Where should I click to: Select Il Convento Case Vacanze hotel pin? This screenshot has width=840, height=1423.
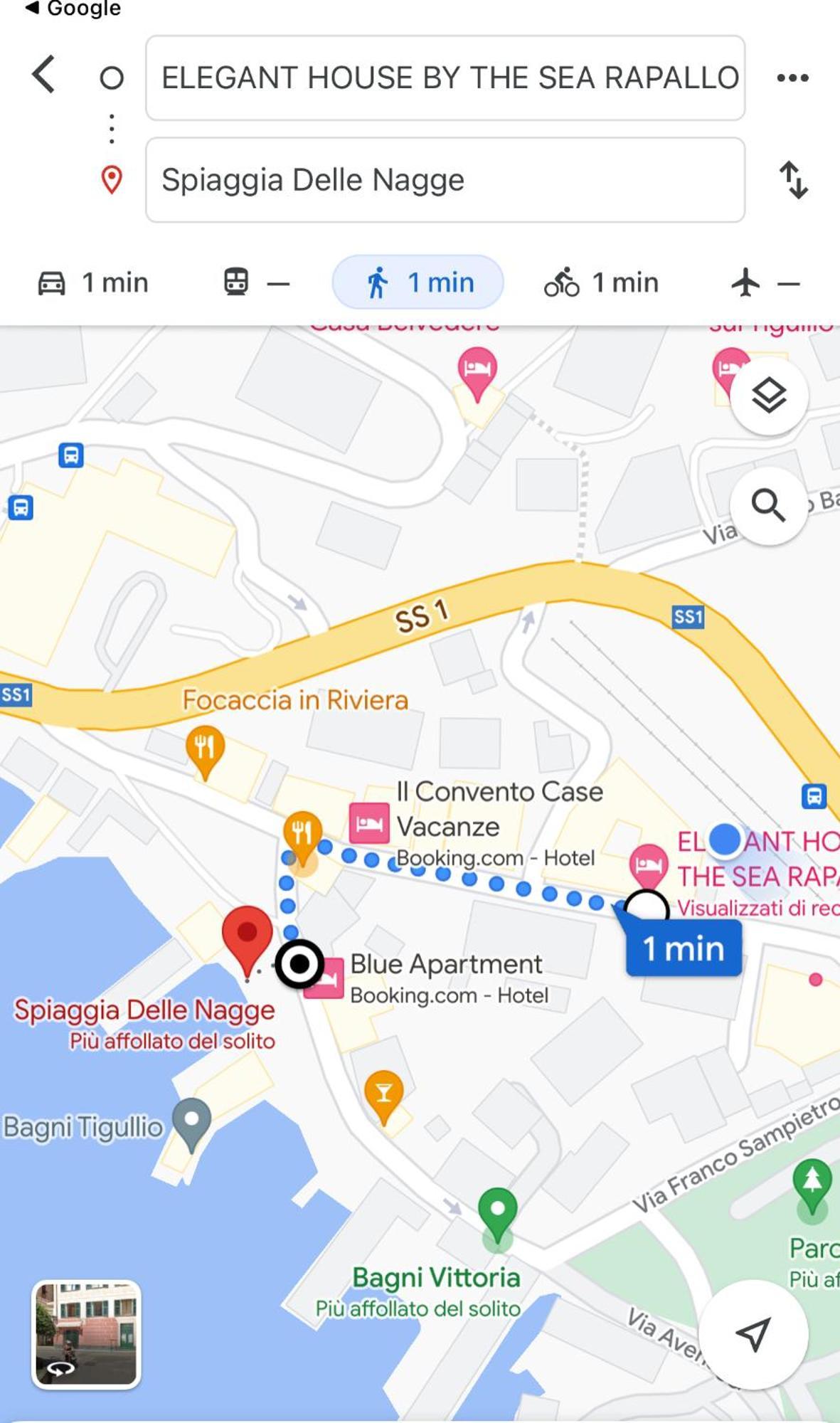point(368,823)
